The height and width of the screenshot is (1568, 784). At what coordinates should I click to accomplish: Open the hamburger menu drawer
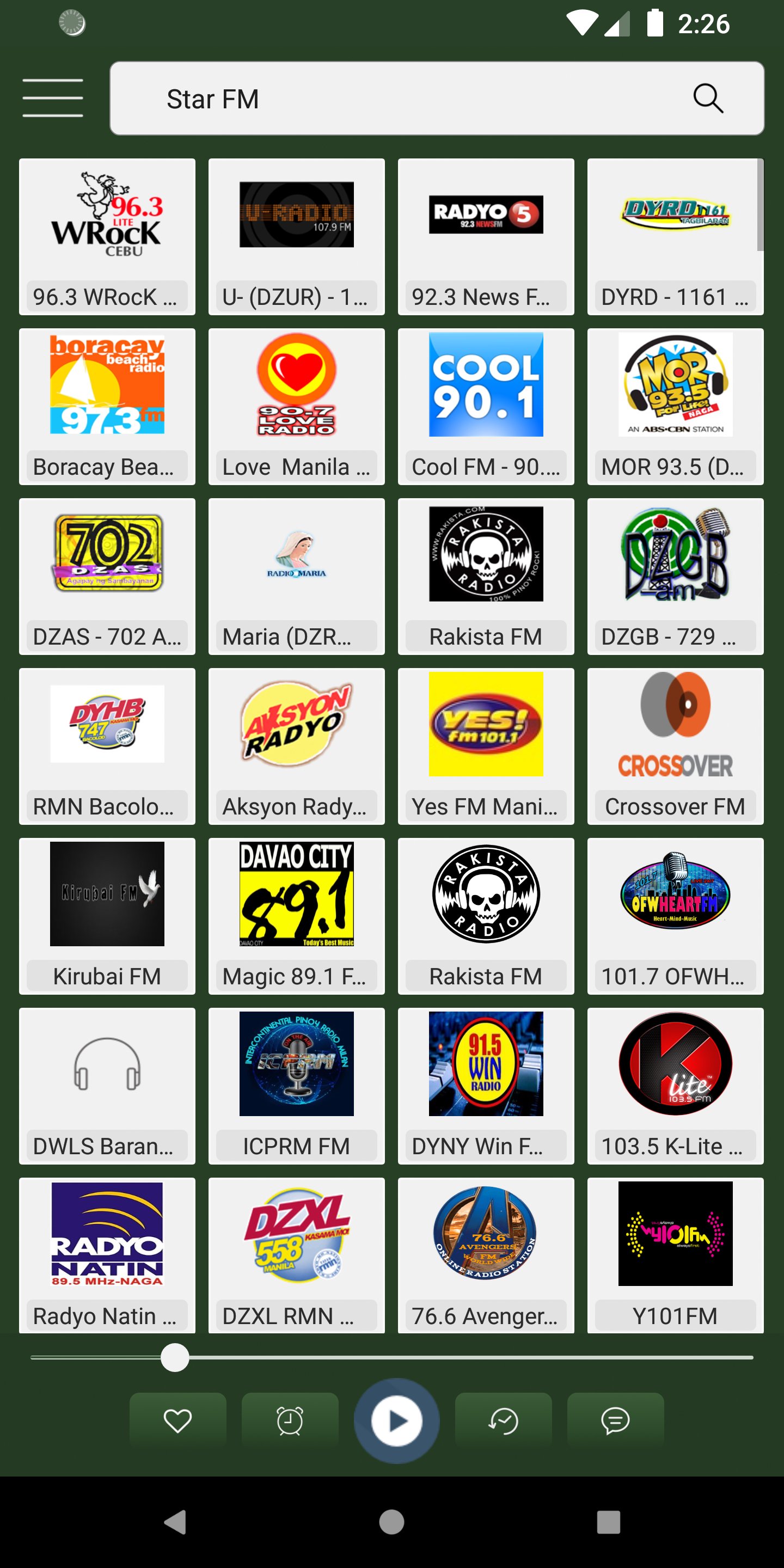point(53,98)
